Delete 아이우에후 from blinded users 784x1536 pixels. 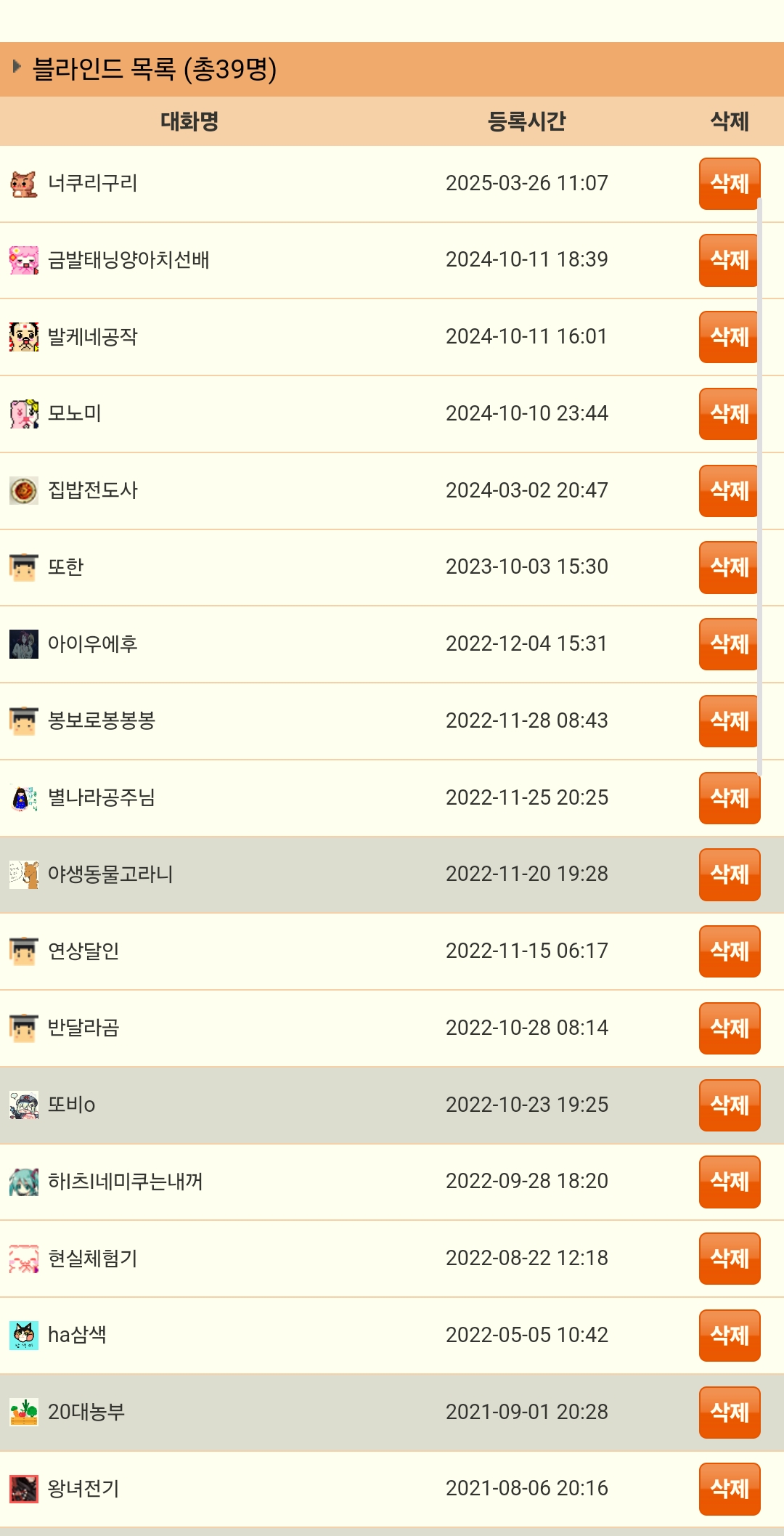tap(730, 644)
